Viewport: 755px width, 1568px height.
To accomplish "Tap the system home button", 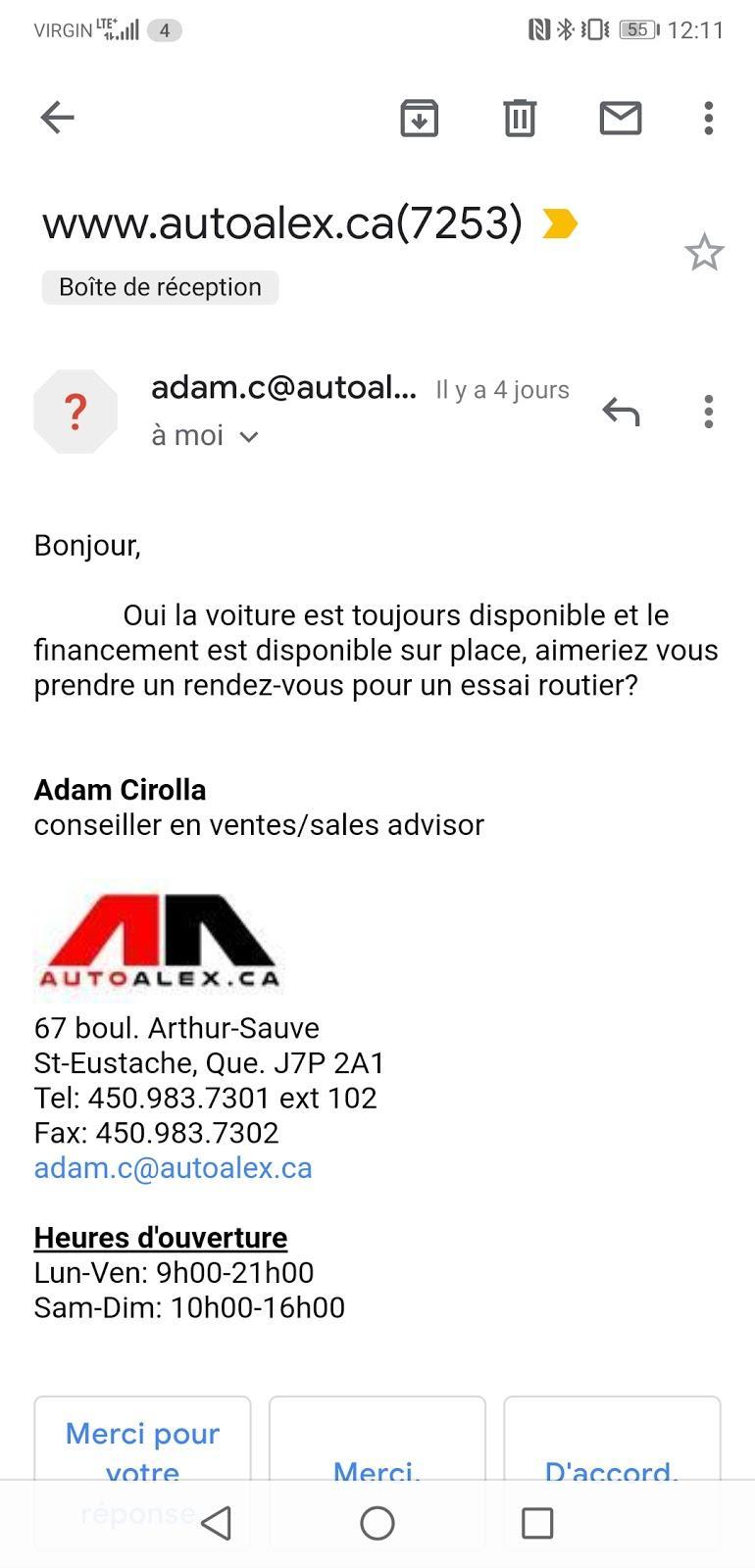I will (377, 1523).
